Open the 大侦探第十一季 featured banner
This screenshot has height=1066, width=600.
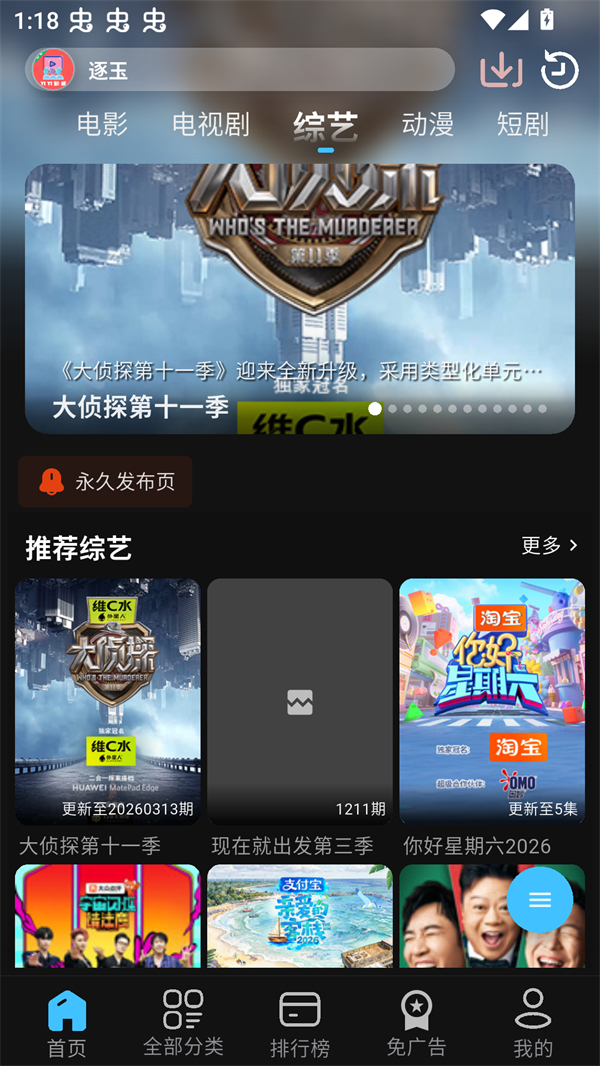coord(300,298)
